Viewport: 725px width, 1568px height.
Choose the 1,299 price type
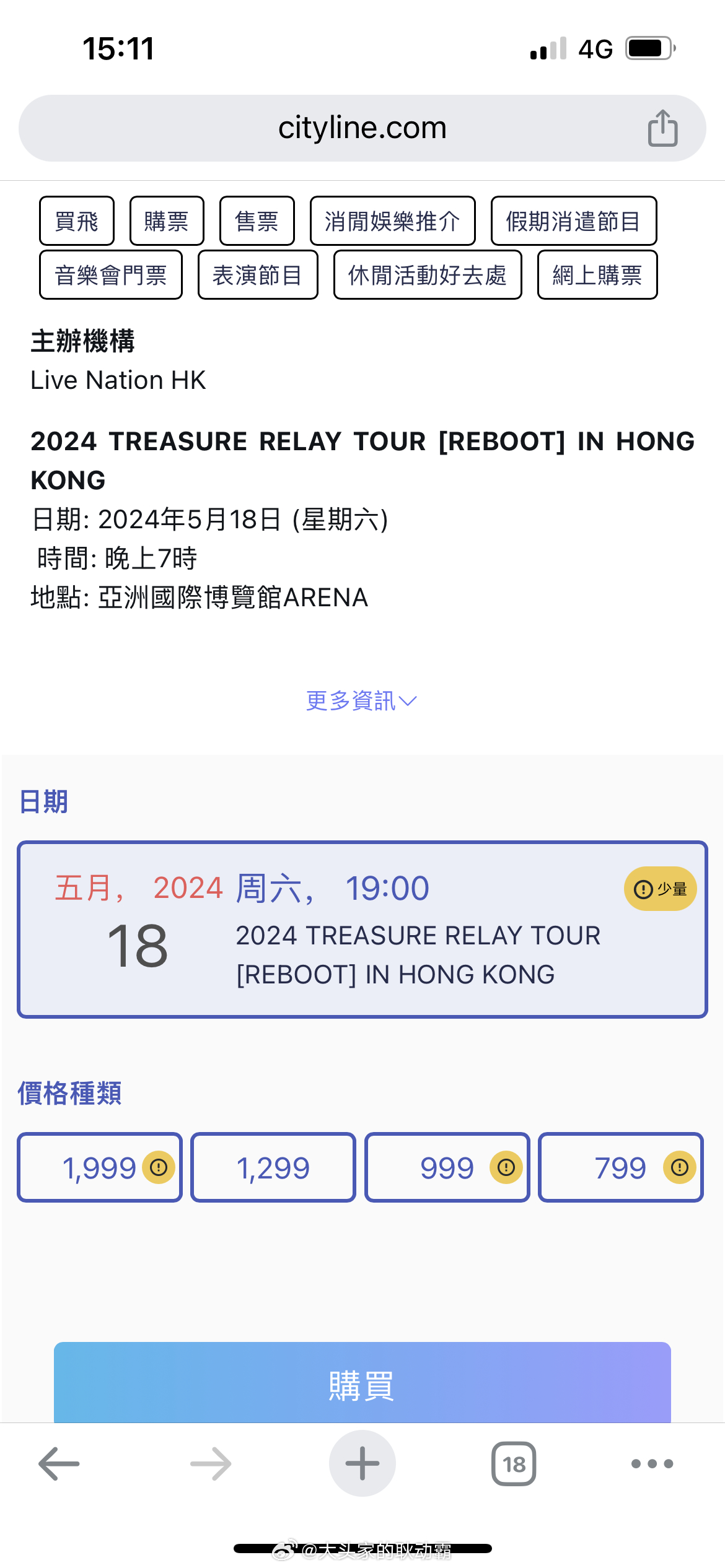click(x=273, y=1168)
